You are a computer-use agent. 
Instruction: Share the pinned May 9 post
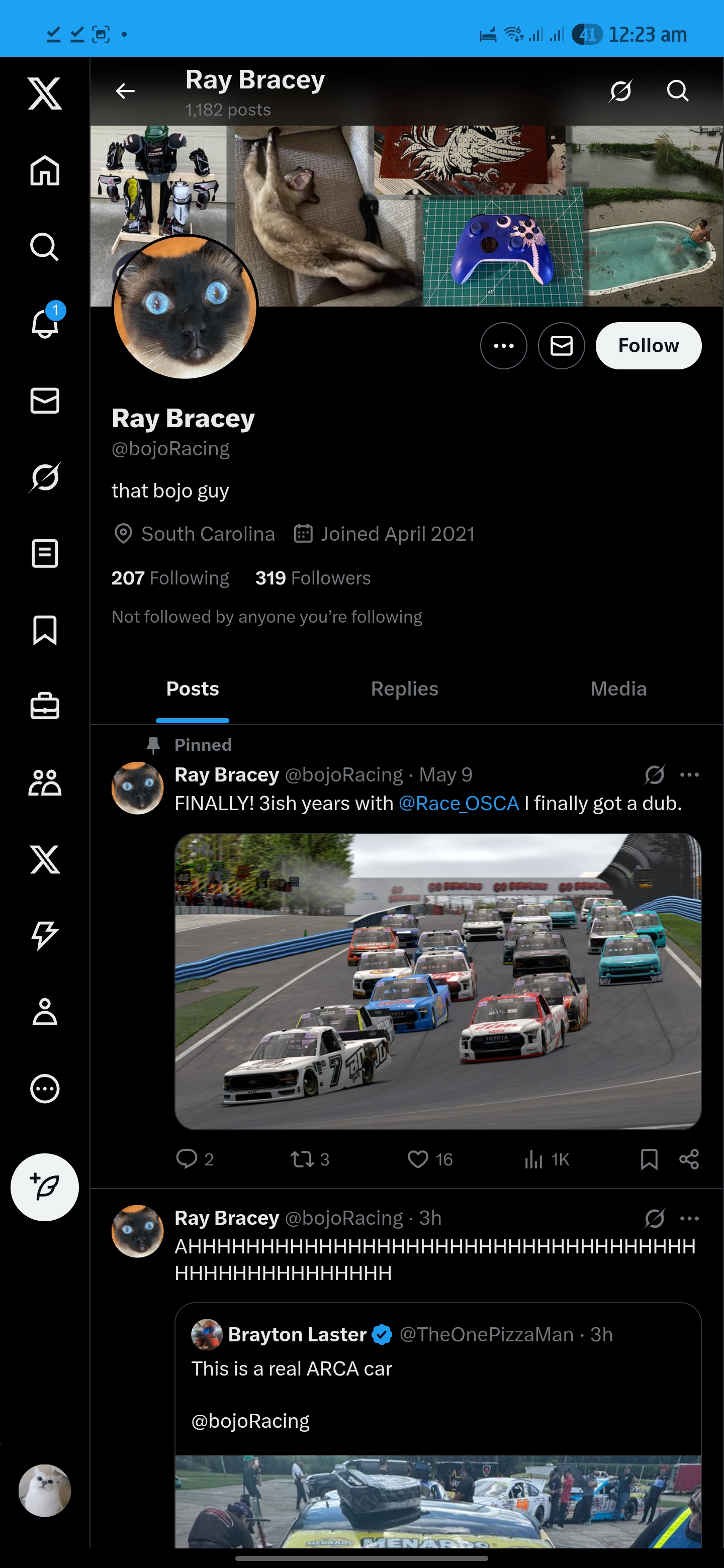[689, 1159]
